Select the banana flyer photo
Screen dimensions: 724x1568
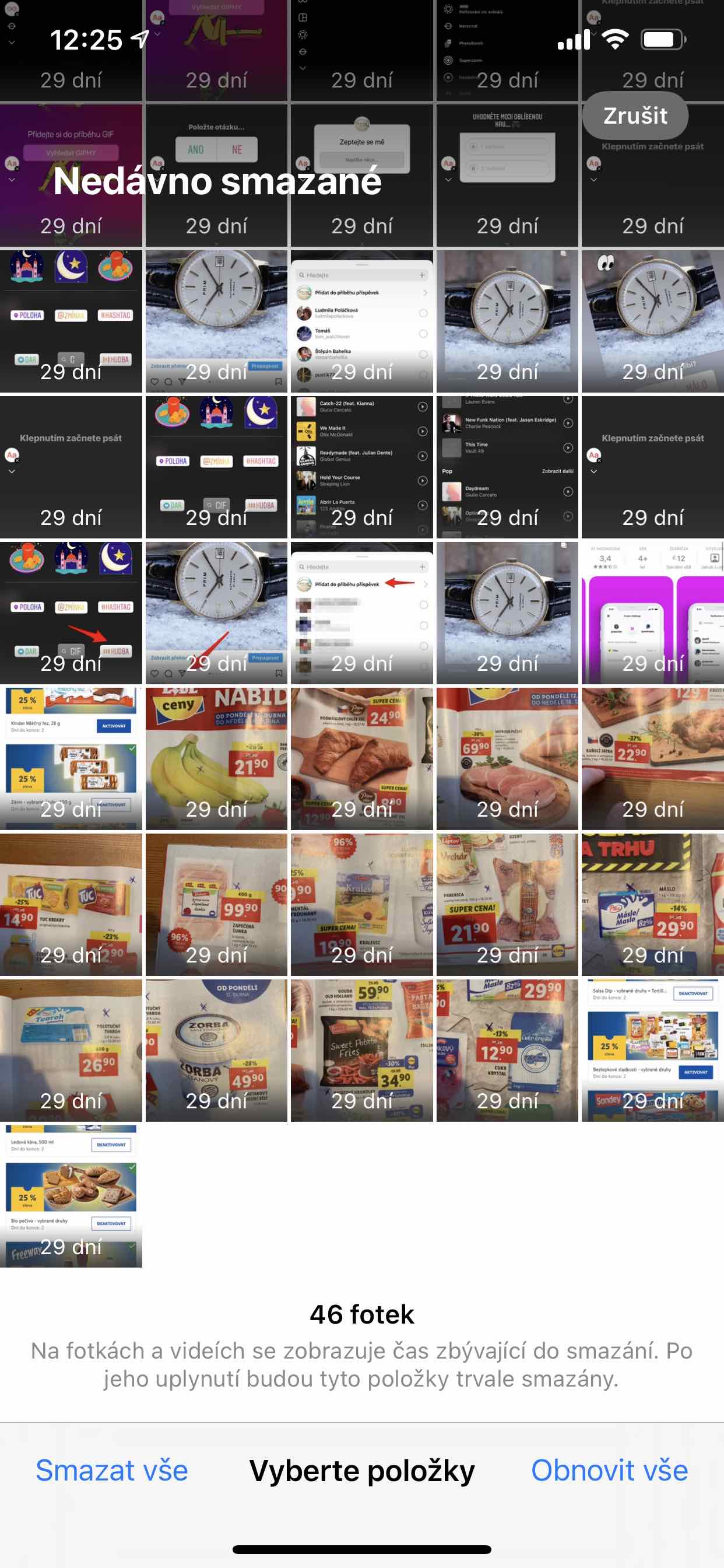[216, 758]
